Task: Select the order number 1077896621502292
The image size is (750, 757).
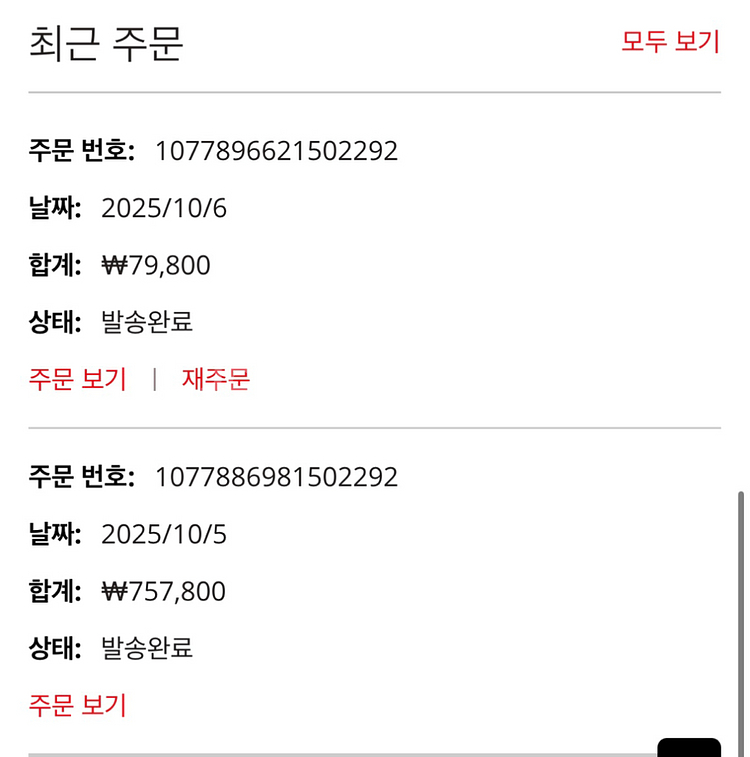Action: pyautogui.click(x=278, y=150)
